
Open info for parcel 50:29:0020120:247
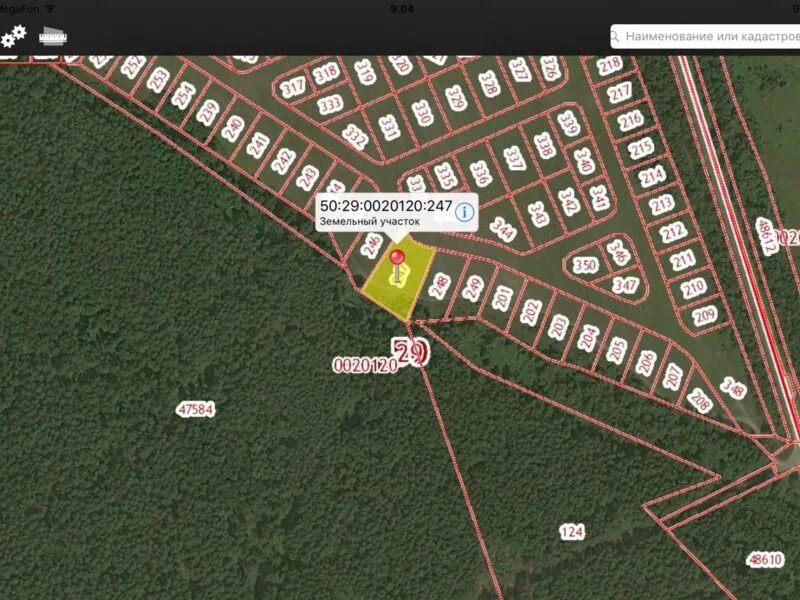tap(464, 213)
